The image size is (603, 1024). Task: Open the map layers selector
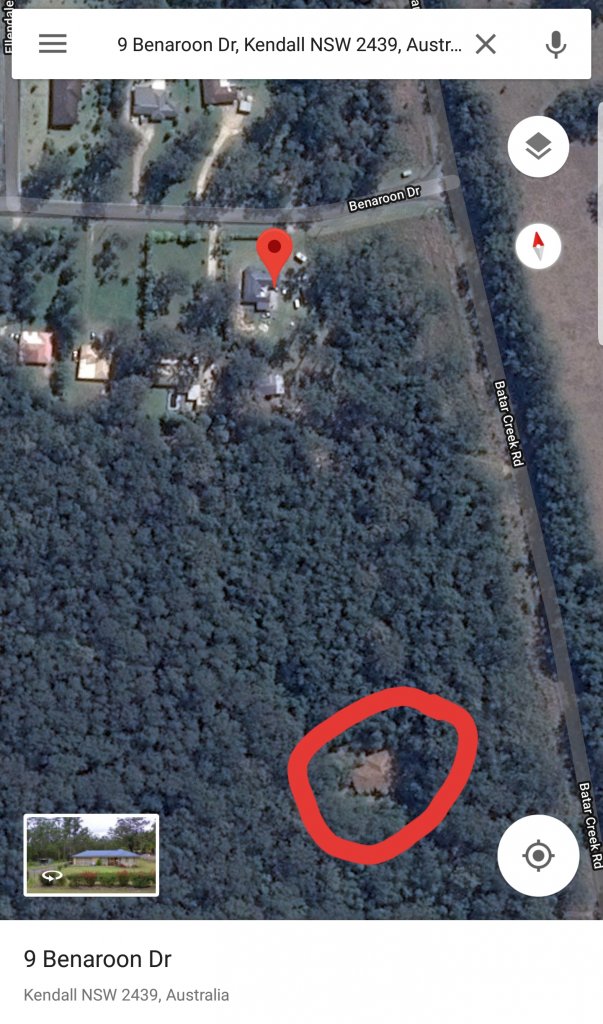tap(538, 148)
